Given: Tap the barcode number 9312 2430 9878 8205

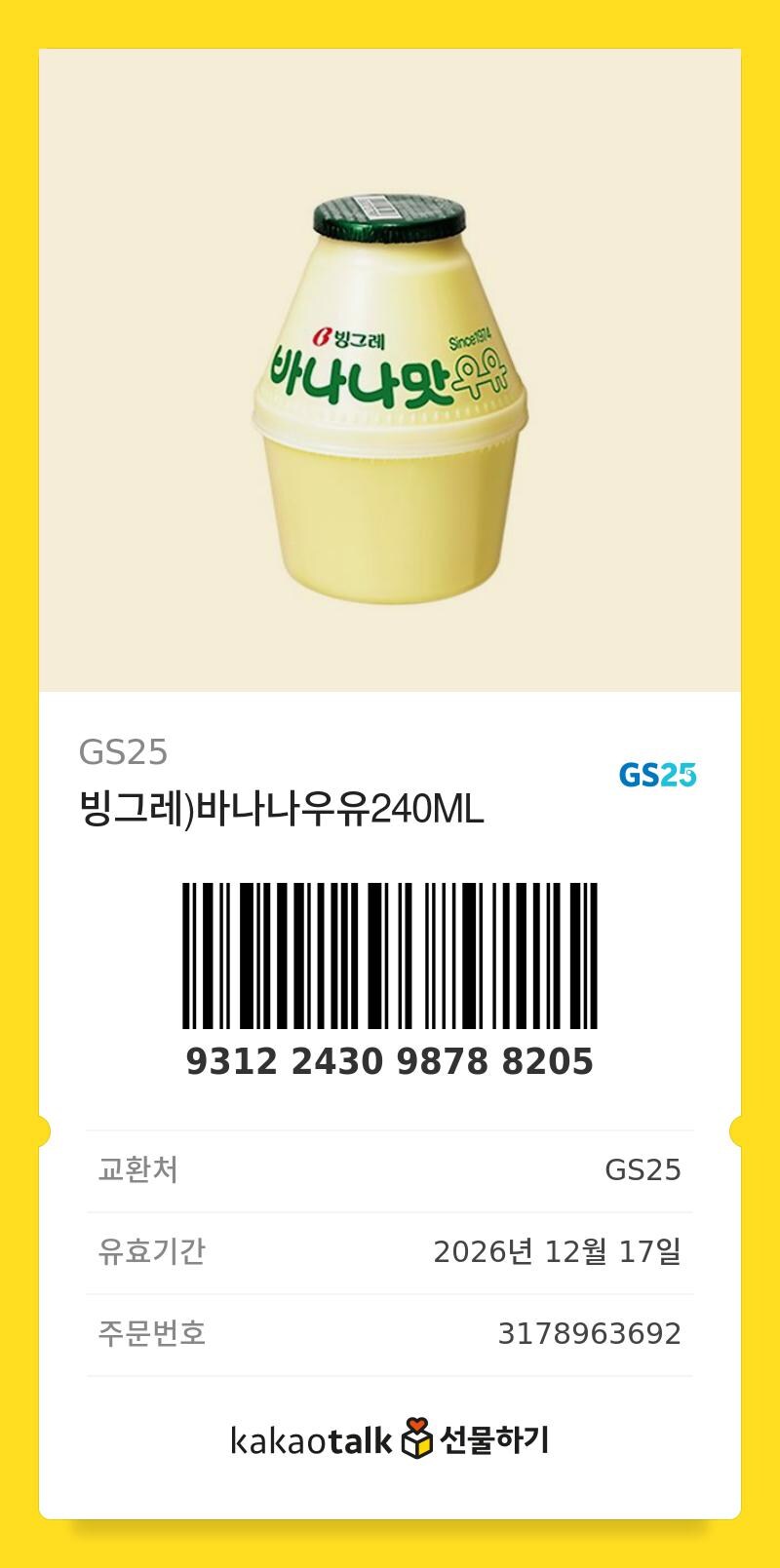Looking at the screenshot, I should (x=390, y=1059).
